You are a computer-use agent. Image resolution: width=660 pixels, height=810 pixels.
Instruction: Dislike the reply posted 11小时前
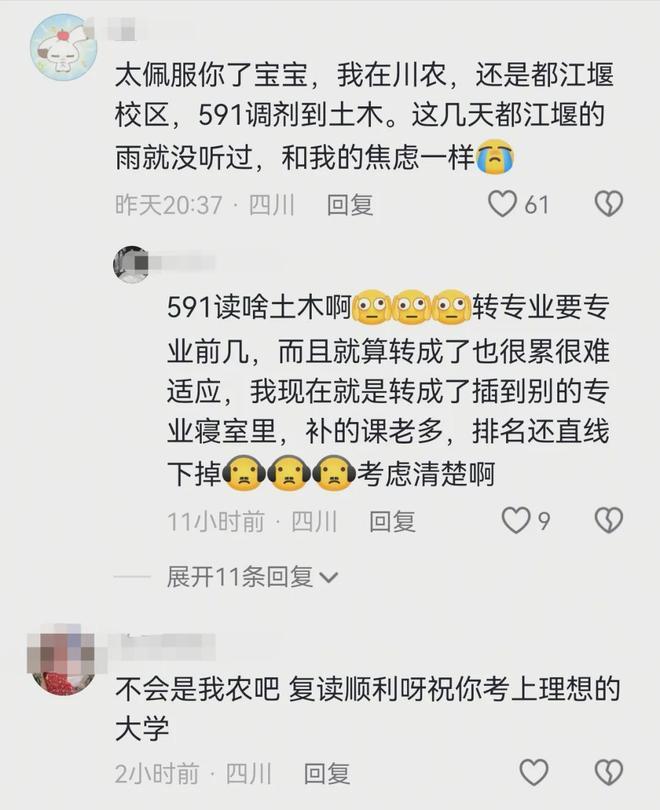609,520
